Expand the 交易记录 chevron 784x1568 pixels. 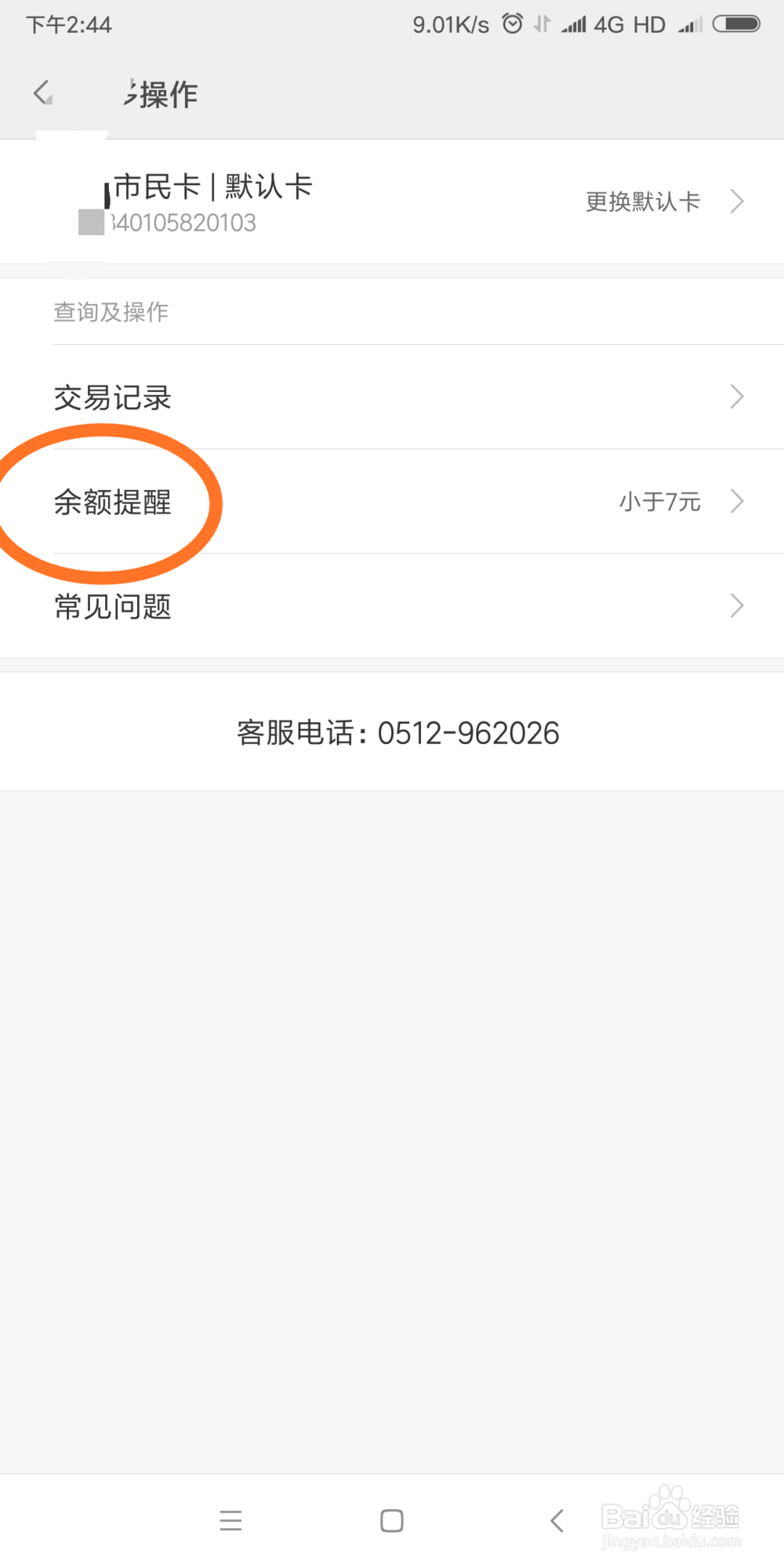point(735,397)
